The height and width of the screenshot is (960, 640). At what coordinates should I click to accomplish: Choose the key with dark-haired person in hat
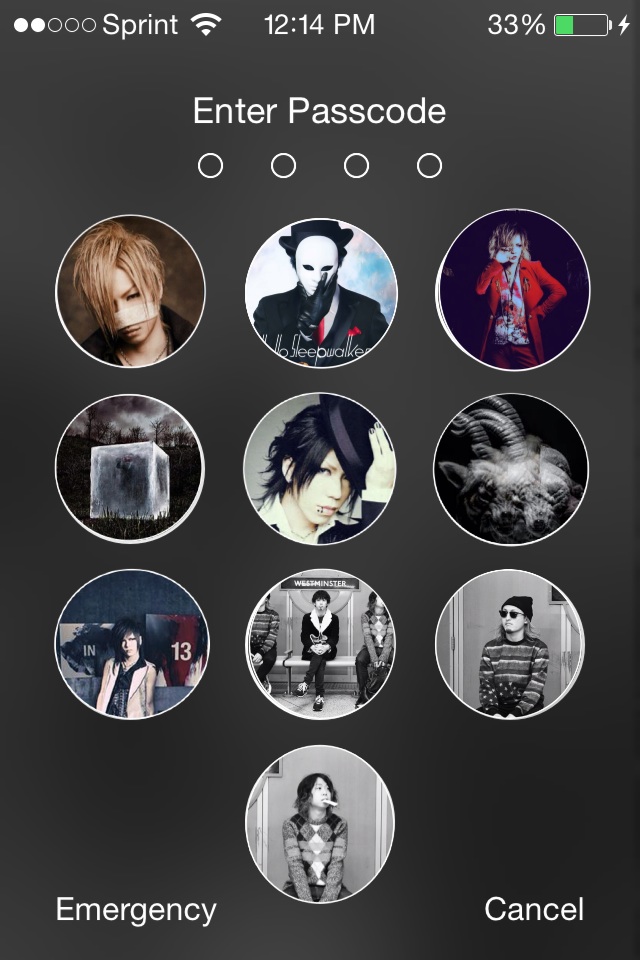(320, 469)
